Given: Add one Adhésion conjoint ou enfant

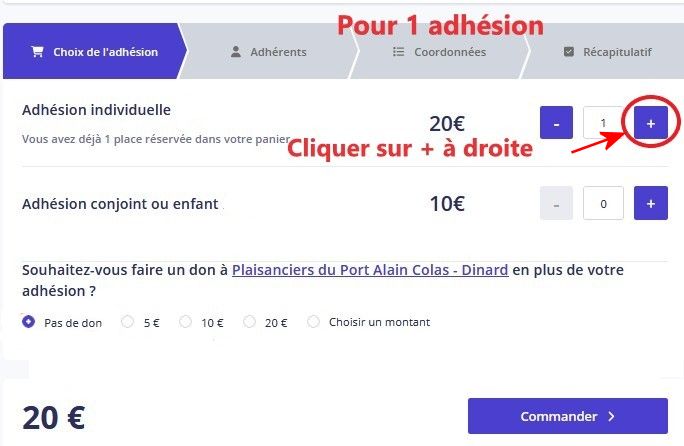Looking at the screenshot, I should pyautogui.click(x=650, y=203).
